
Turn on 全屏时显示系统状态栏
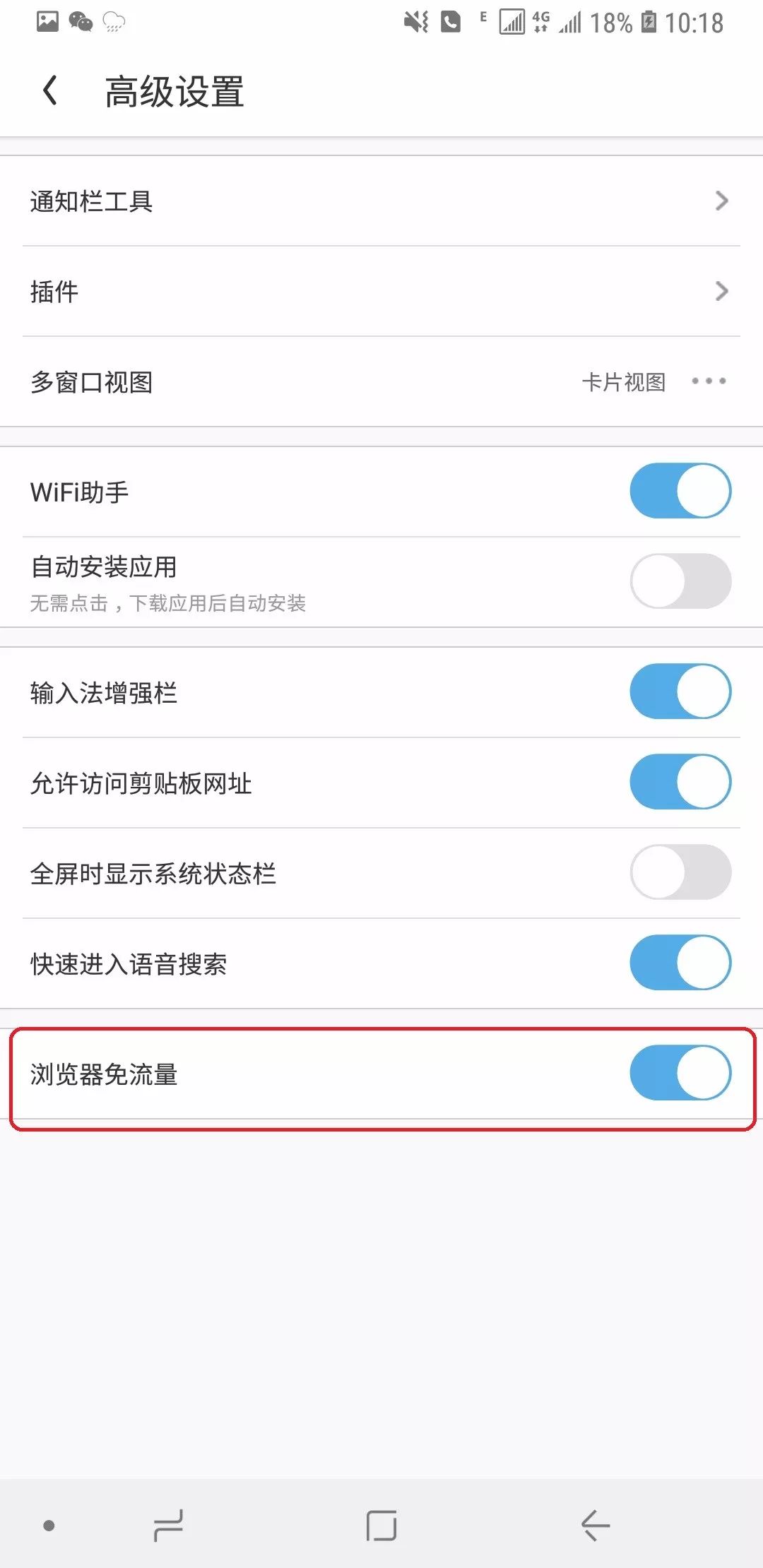680,872
